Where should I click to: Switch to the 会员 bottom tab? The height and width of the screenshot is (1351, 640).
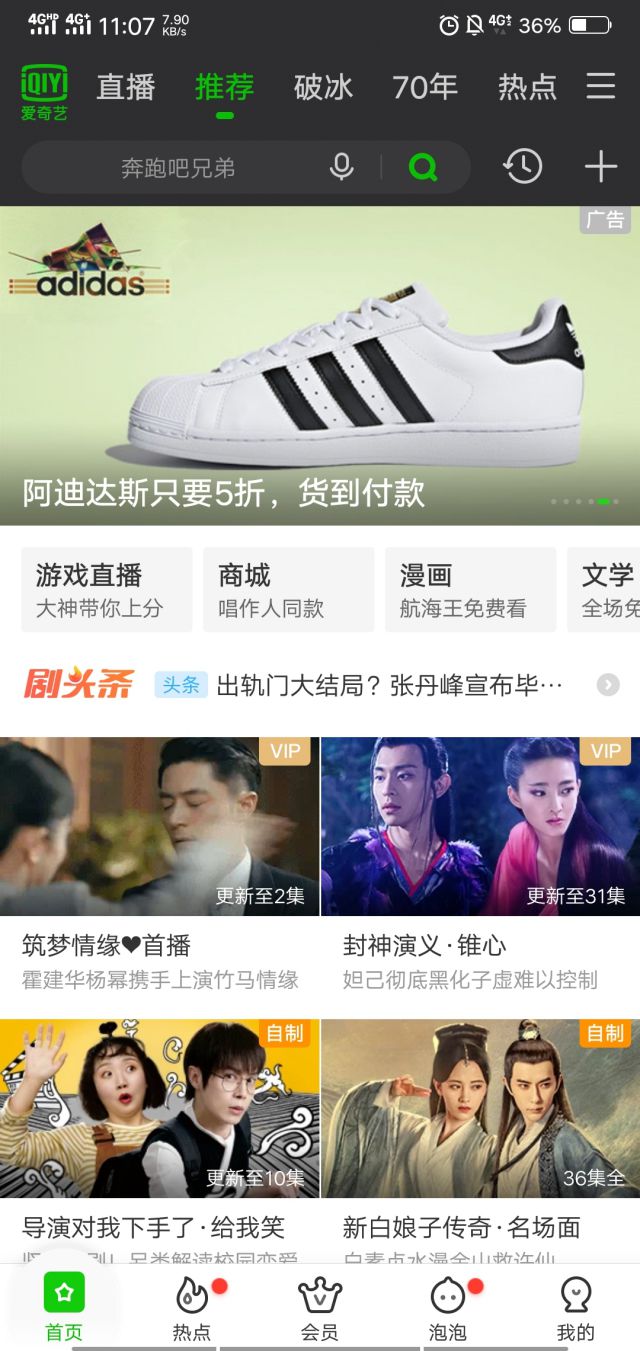[x=320, y=1308]
